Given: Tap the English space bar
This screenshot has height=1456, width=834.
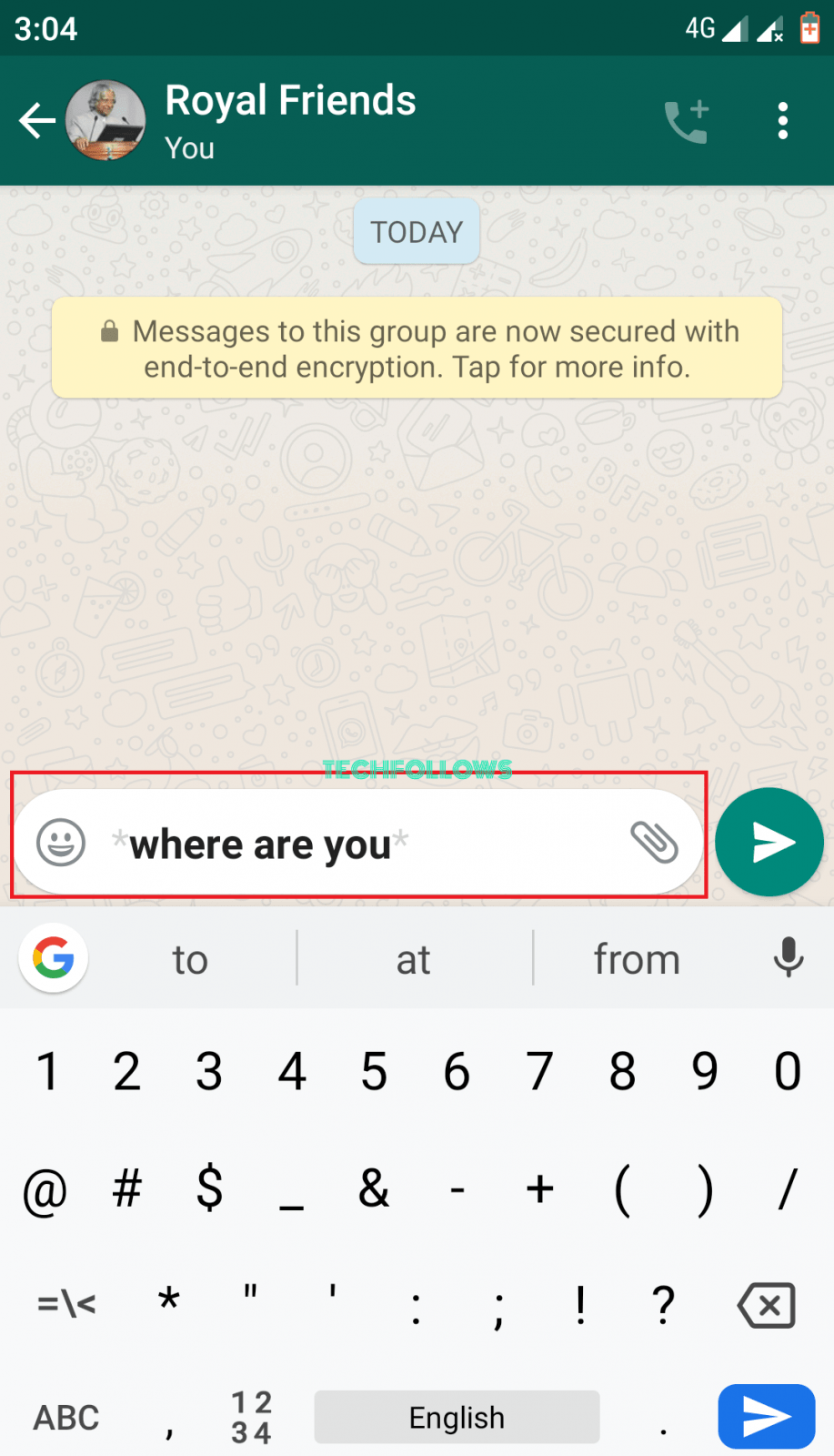Looking at the screenshot, I should point(457,1417).
